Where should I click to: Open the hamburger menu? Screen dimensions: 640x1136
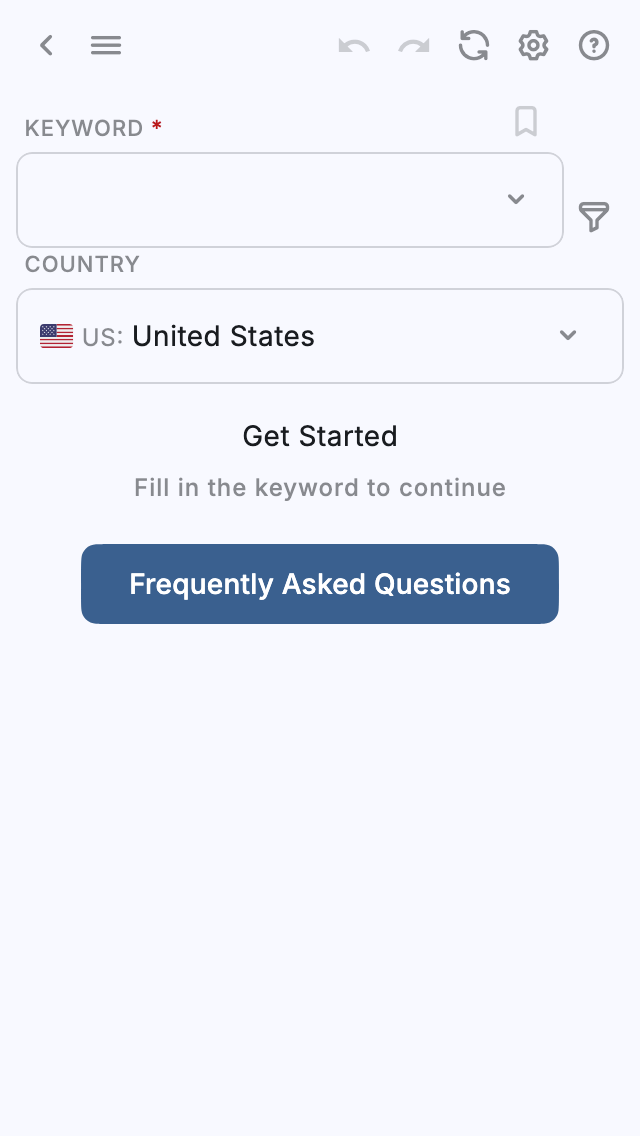tap(106, 45)
